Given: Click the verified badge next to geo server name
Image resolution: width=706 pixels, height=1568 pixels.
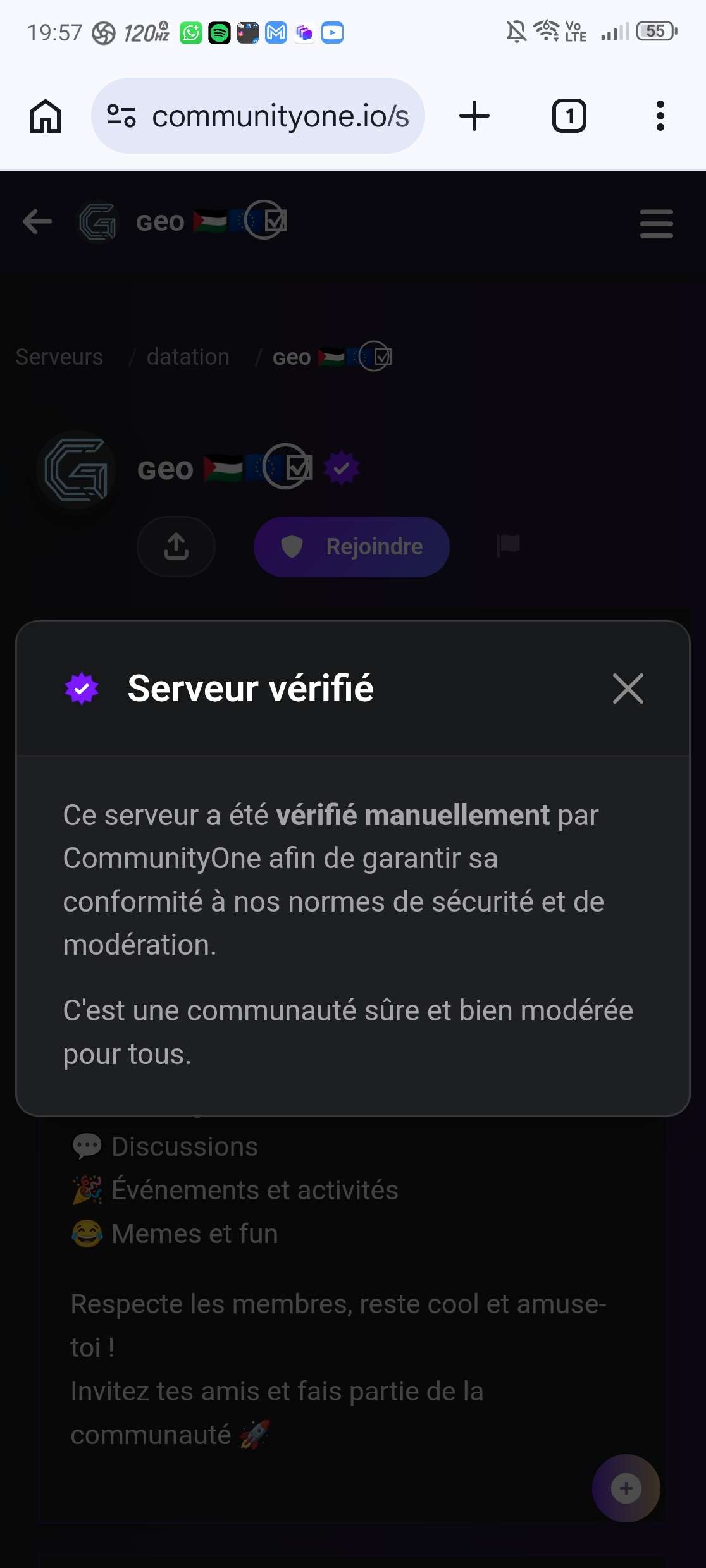Looking at the screenshot, I should [342, 467].
